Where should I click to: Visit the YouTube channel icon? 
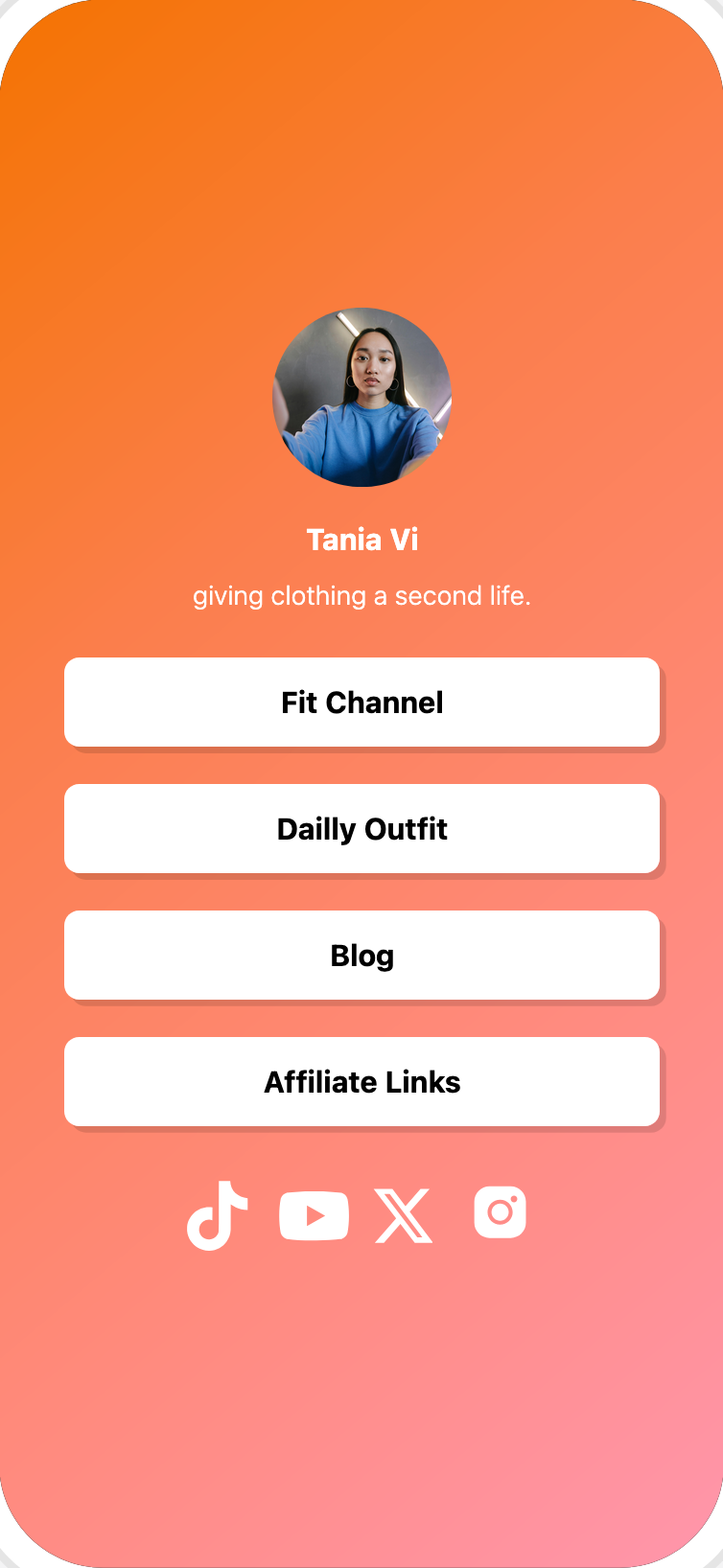click(314, 1215)
